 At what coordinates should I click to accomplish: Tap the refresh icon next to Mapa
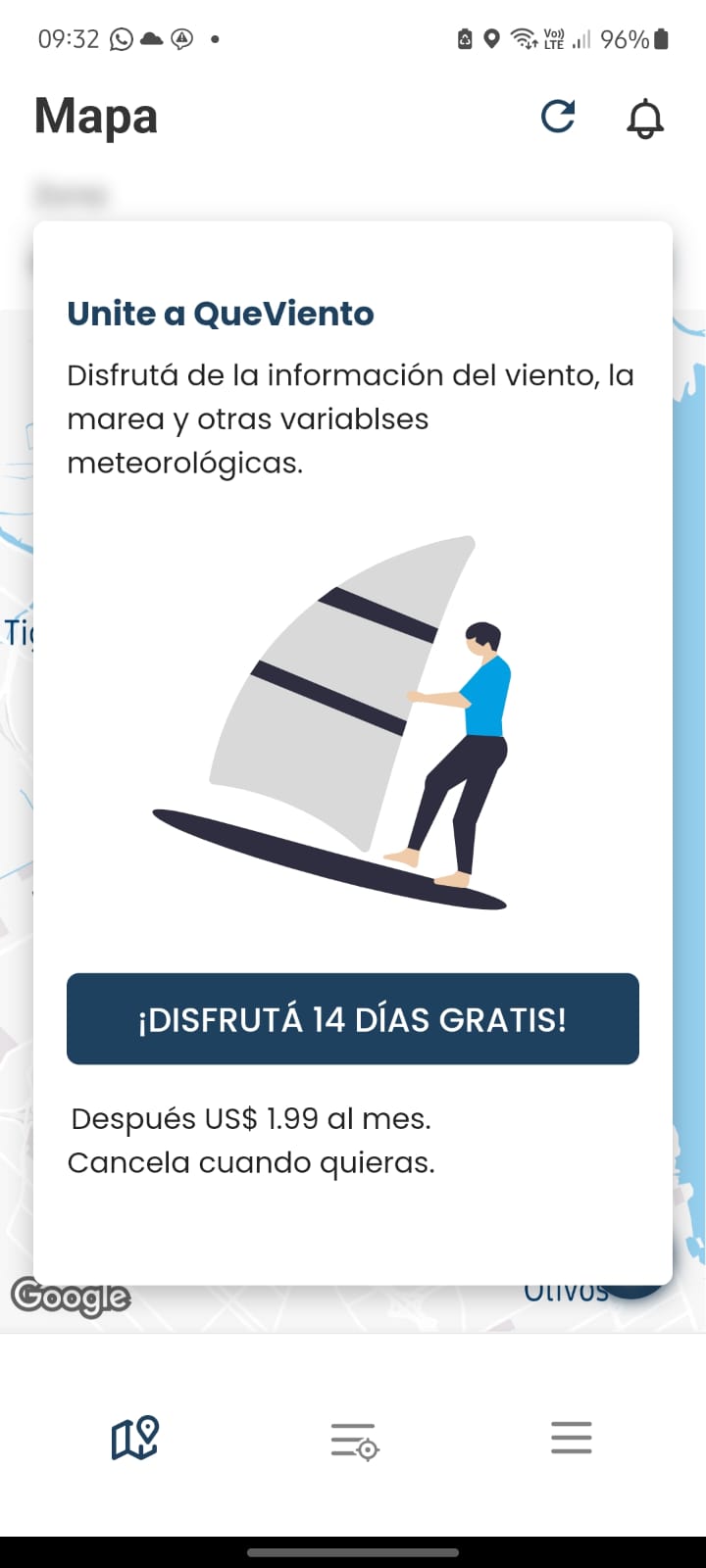click(557, 117)
